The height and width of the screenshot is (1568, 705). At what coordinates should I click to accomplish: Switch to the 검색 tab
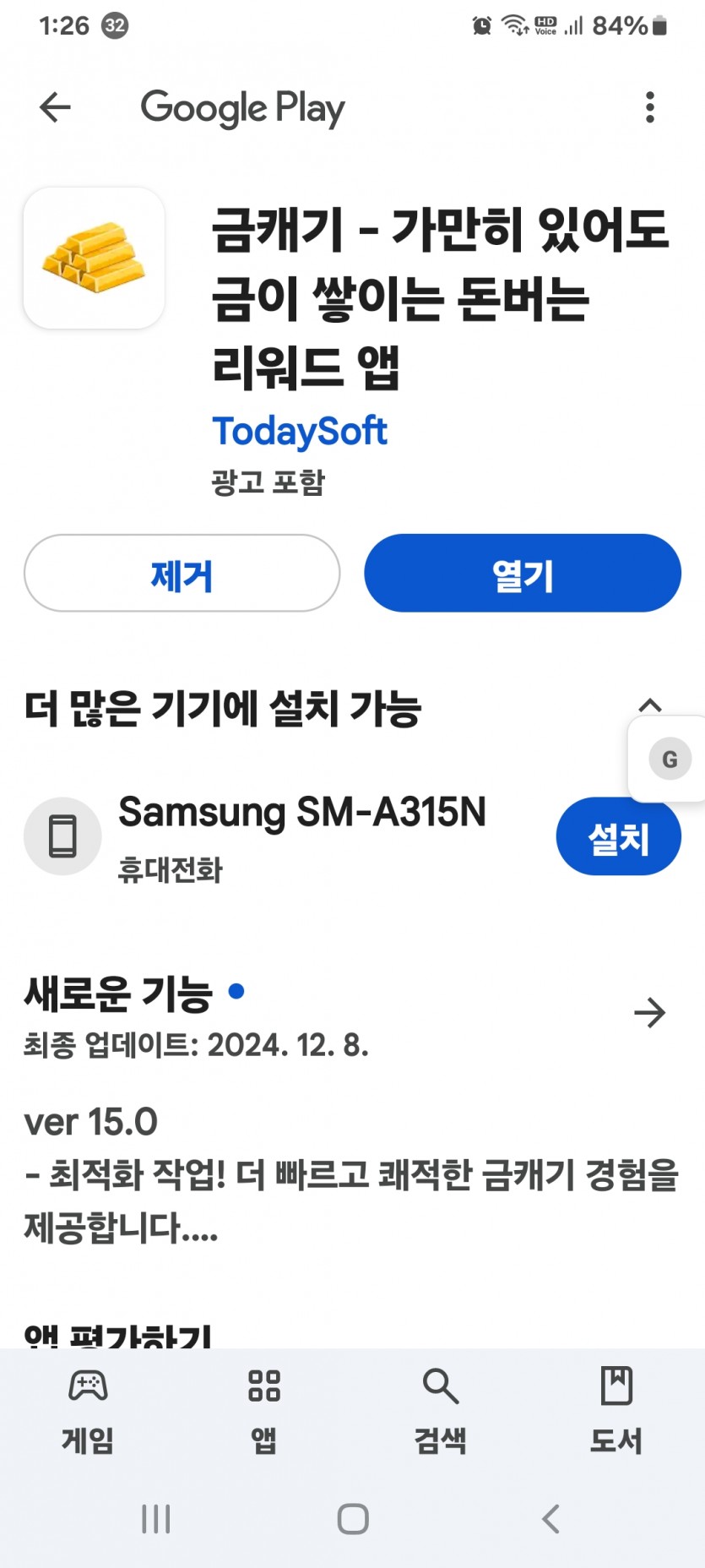click(440, 1411)
